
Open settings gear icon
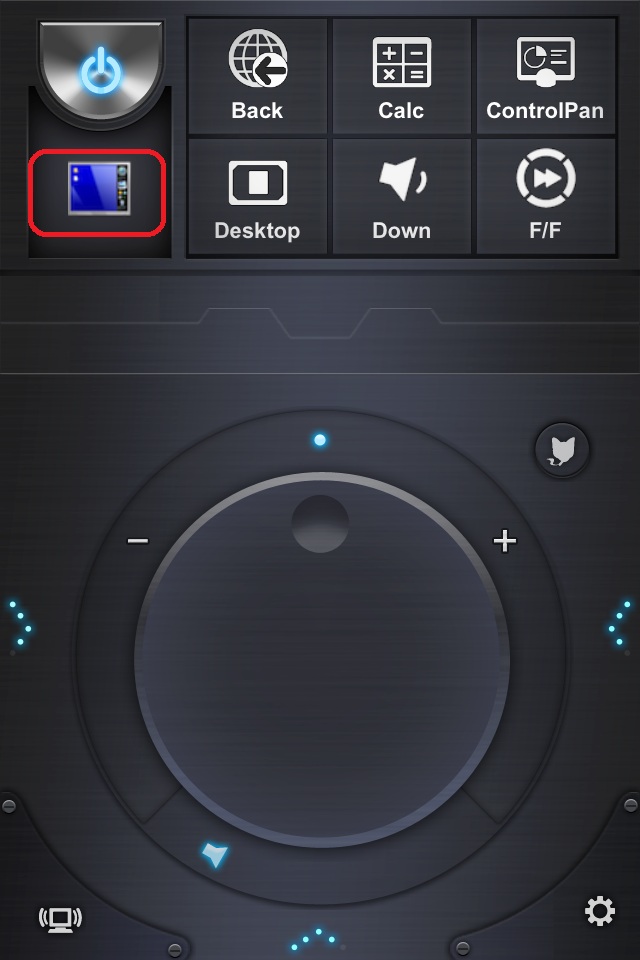pyautogui.click(x=599, y=910)
